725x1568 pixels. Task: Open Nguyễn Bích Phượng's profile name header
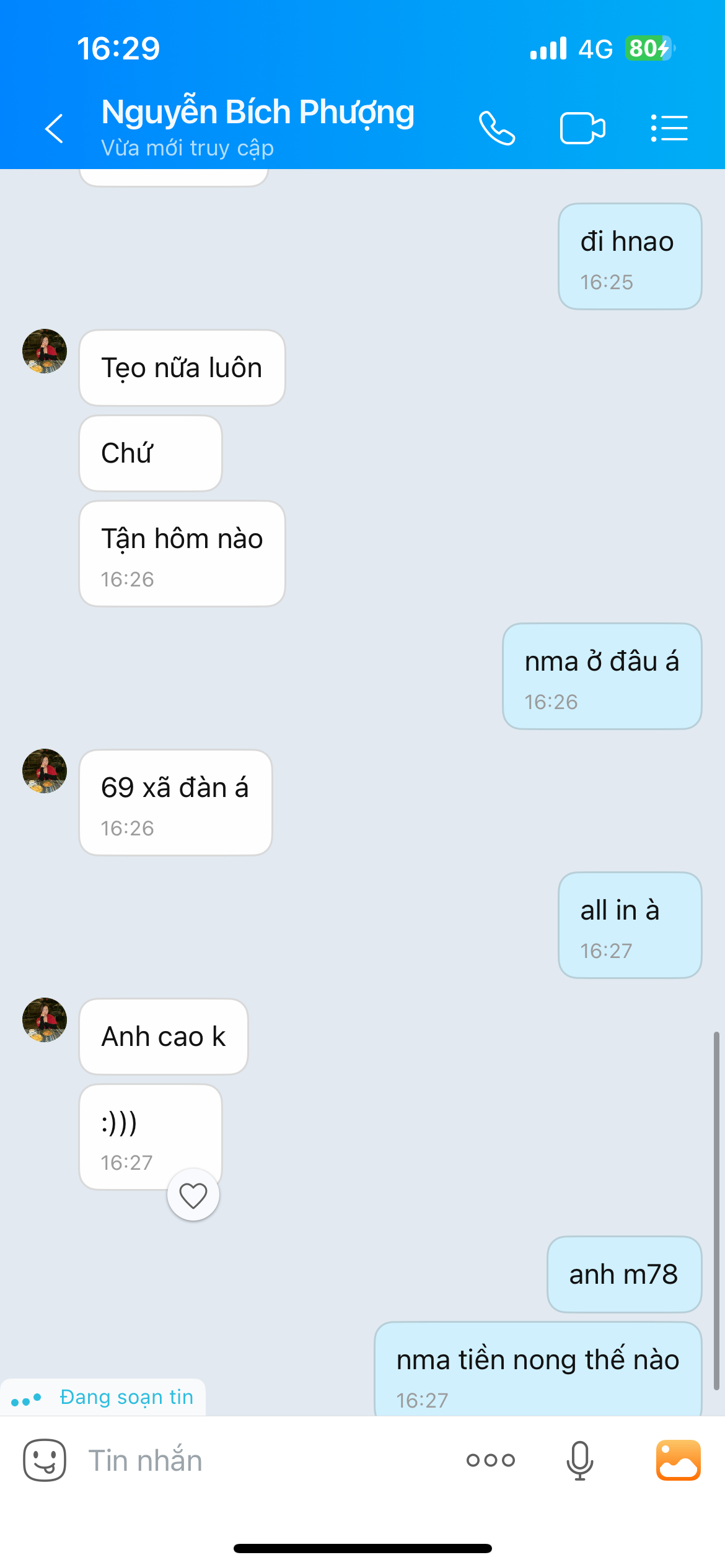257,113
